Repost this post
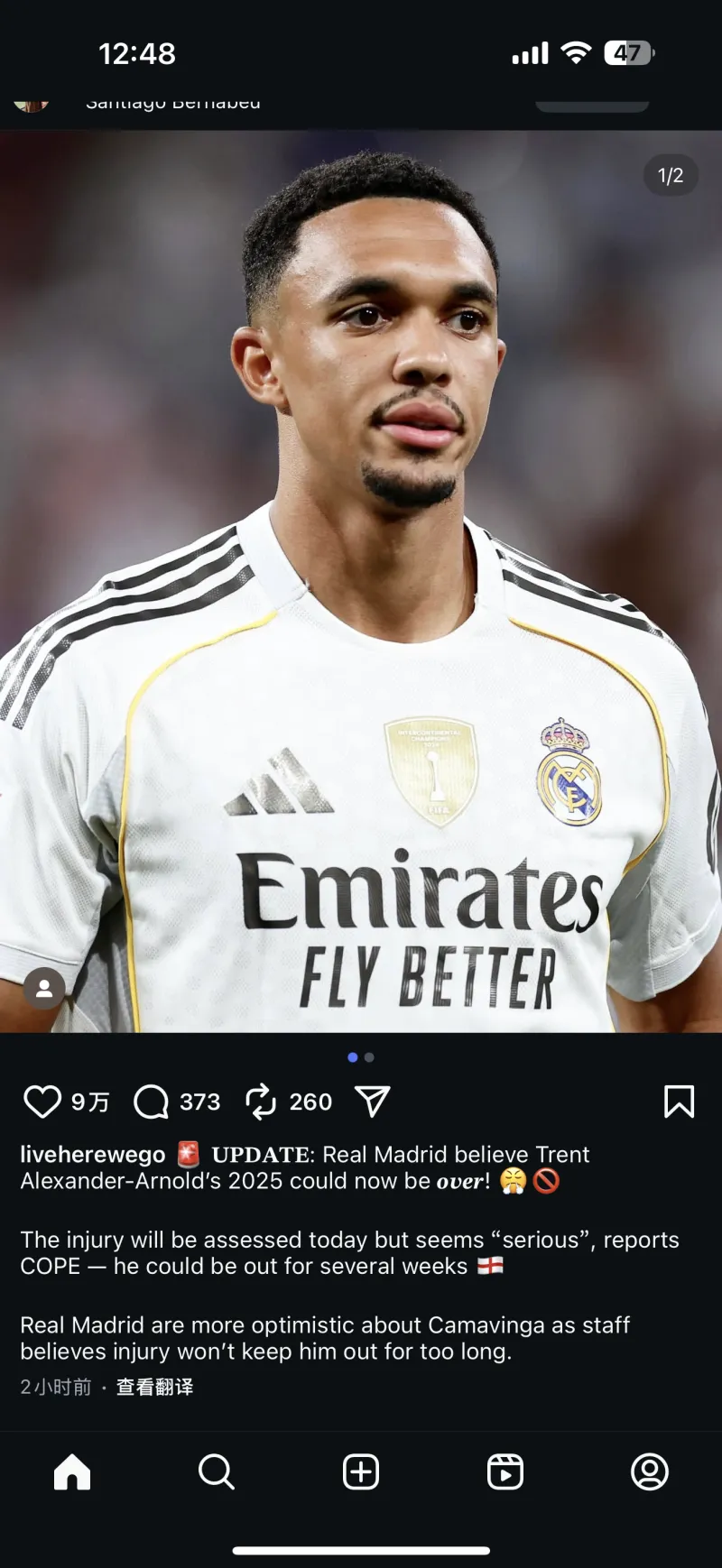 click(261, 1102)
